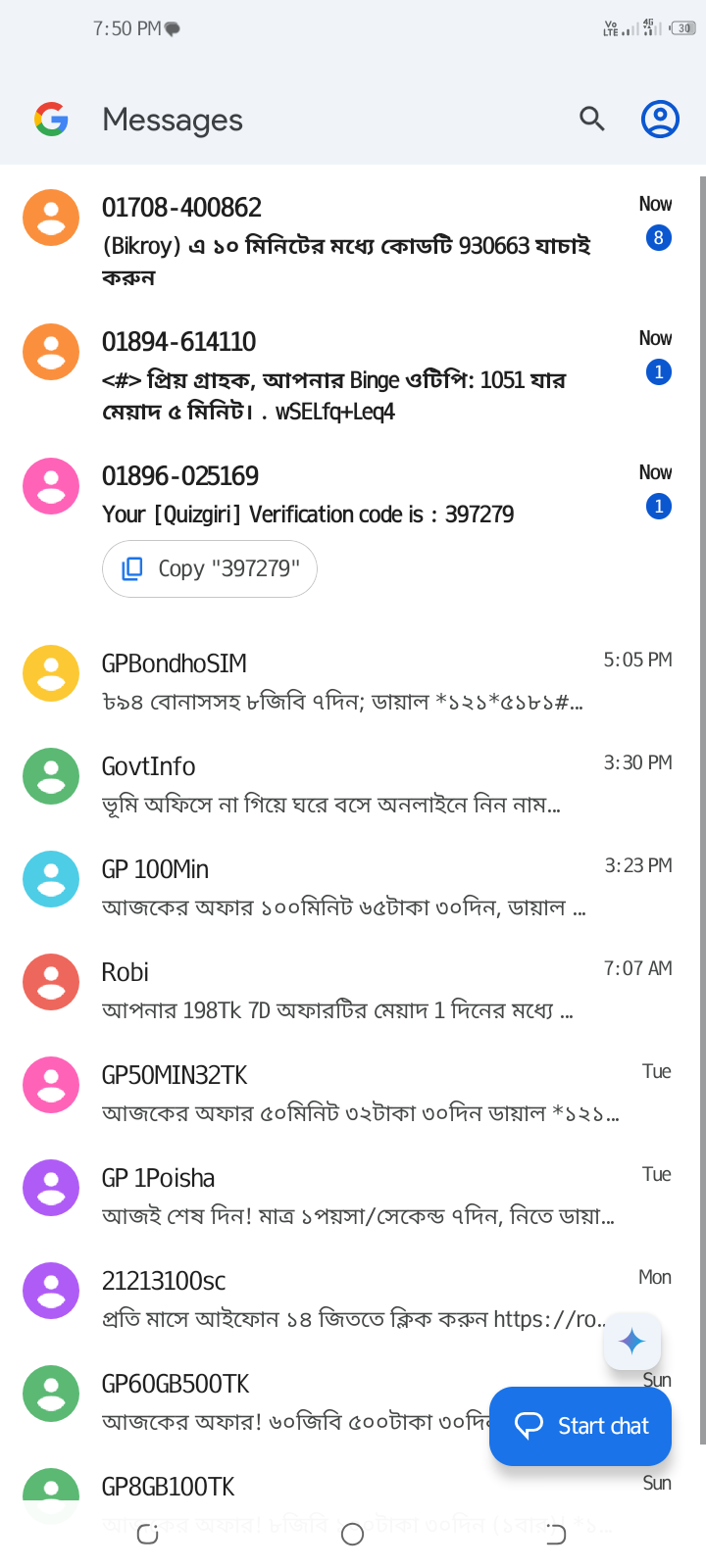Start a new chat
This screenshot has height=1568, width=706.
click(x=580, y=1426)
